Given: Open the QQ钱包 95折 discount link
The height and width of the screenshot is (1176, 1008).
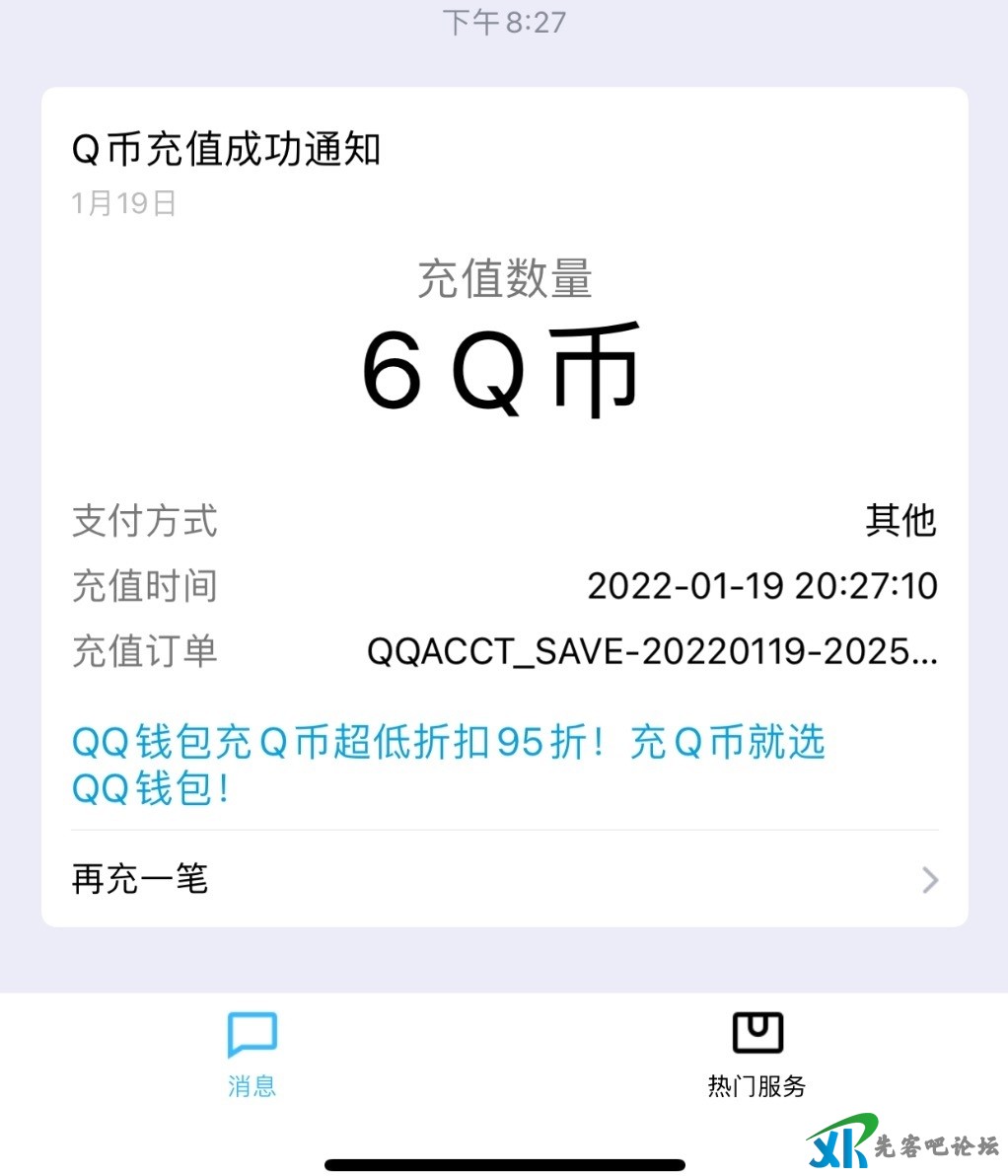Looking at the screenshot, I should coord(448,765).
